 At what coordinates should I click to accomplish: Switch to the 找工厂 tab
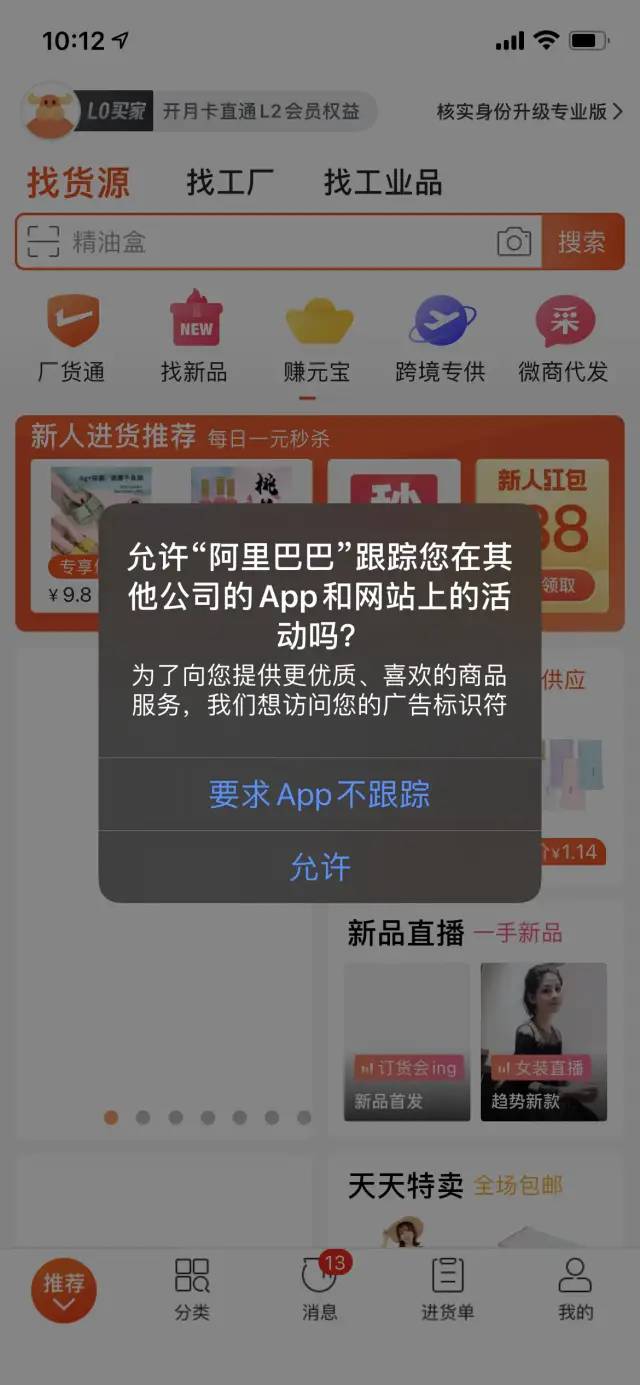pyautogui.click(x=229, y=183)
